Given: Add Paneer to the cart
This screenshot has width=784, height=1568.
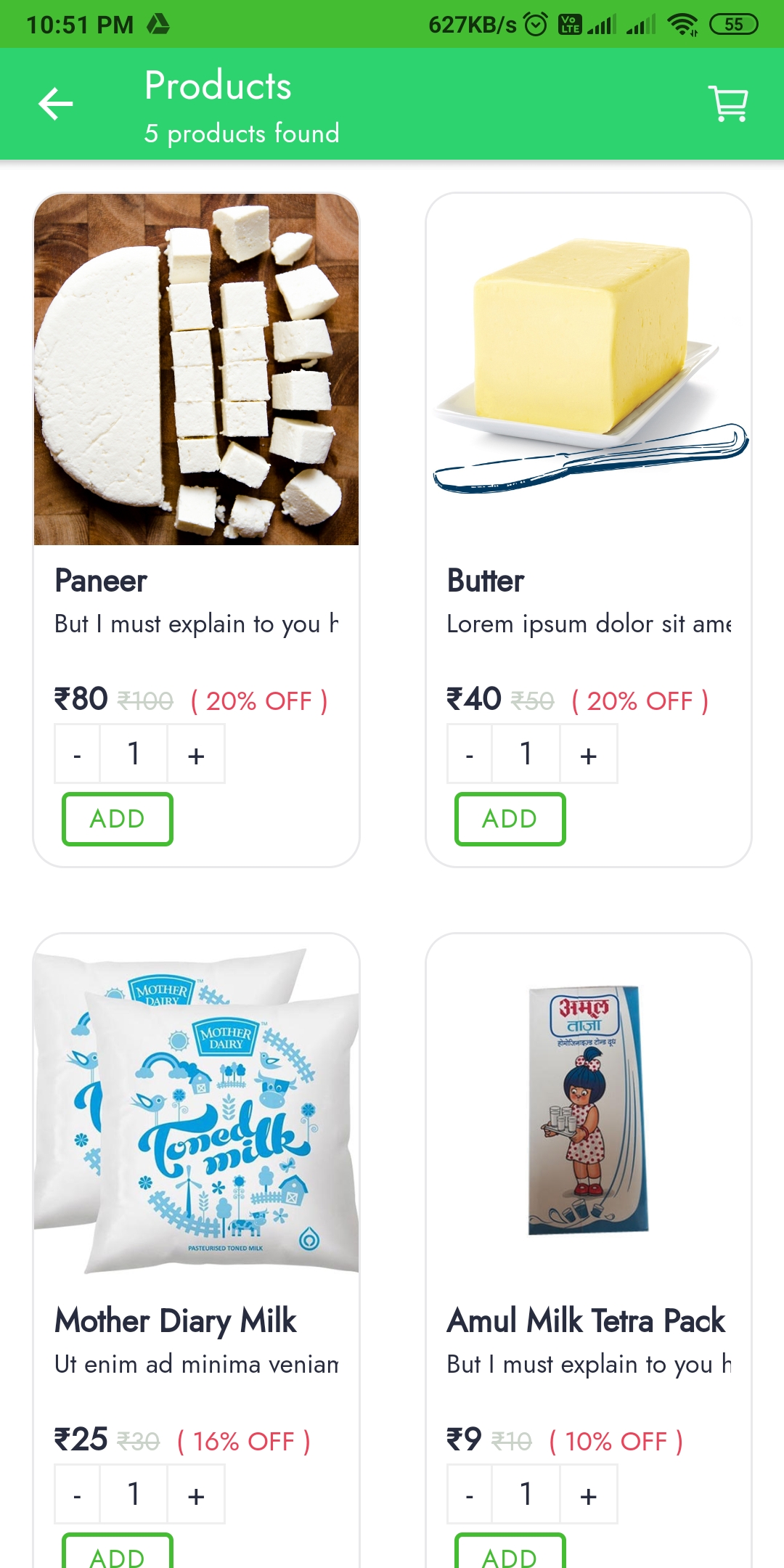Looking at the screenshot, I should pyautogui.click(x=118, y=819).
